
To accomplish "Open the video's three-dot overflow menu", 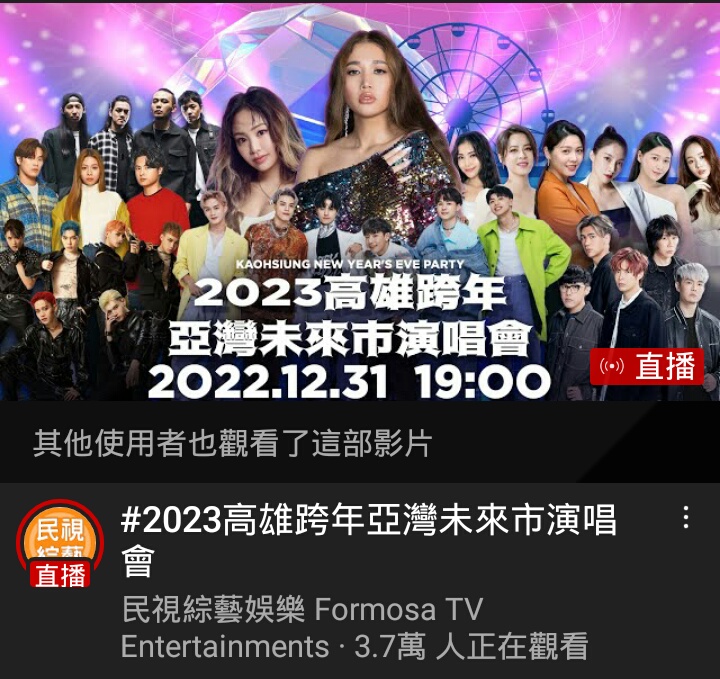I will (686, 518).
